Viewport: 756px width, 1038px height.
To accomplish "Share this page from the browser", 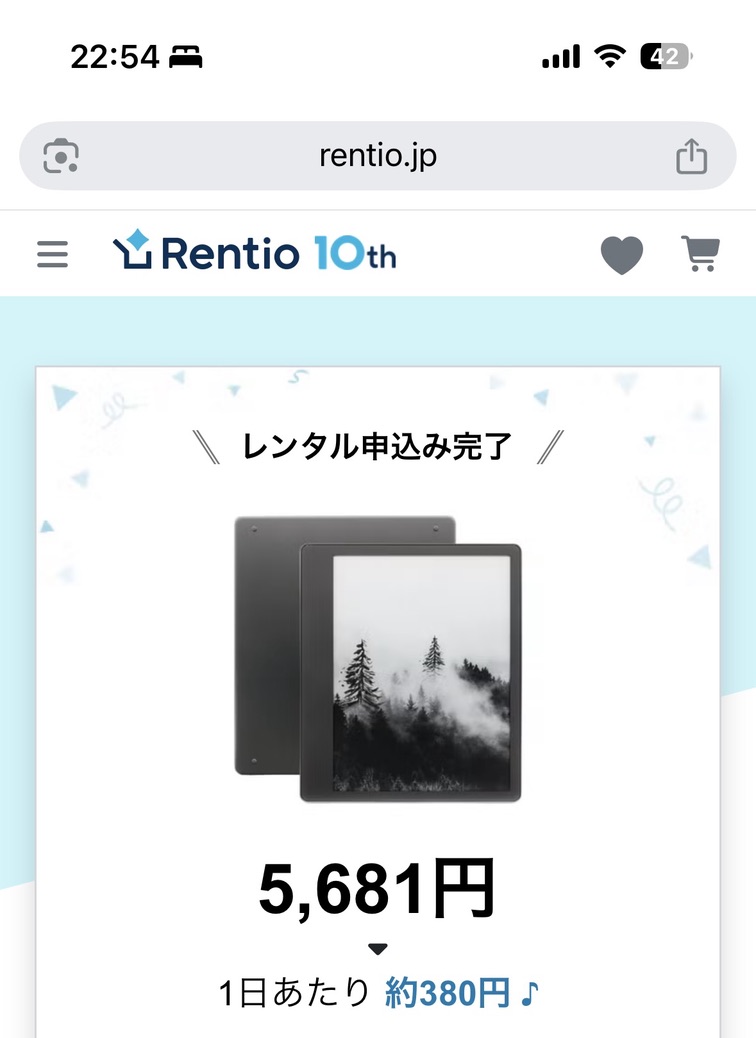I will pos(691,156).
